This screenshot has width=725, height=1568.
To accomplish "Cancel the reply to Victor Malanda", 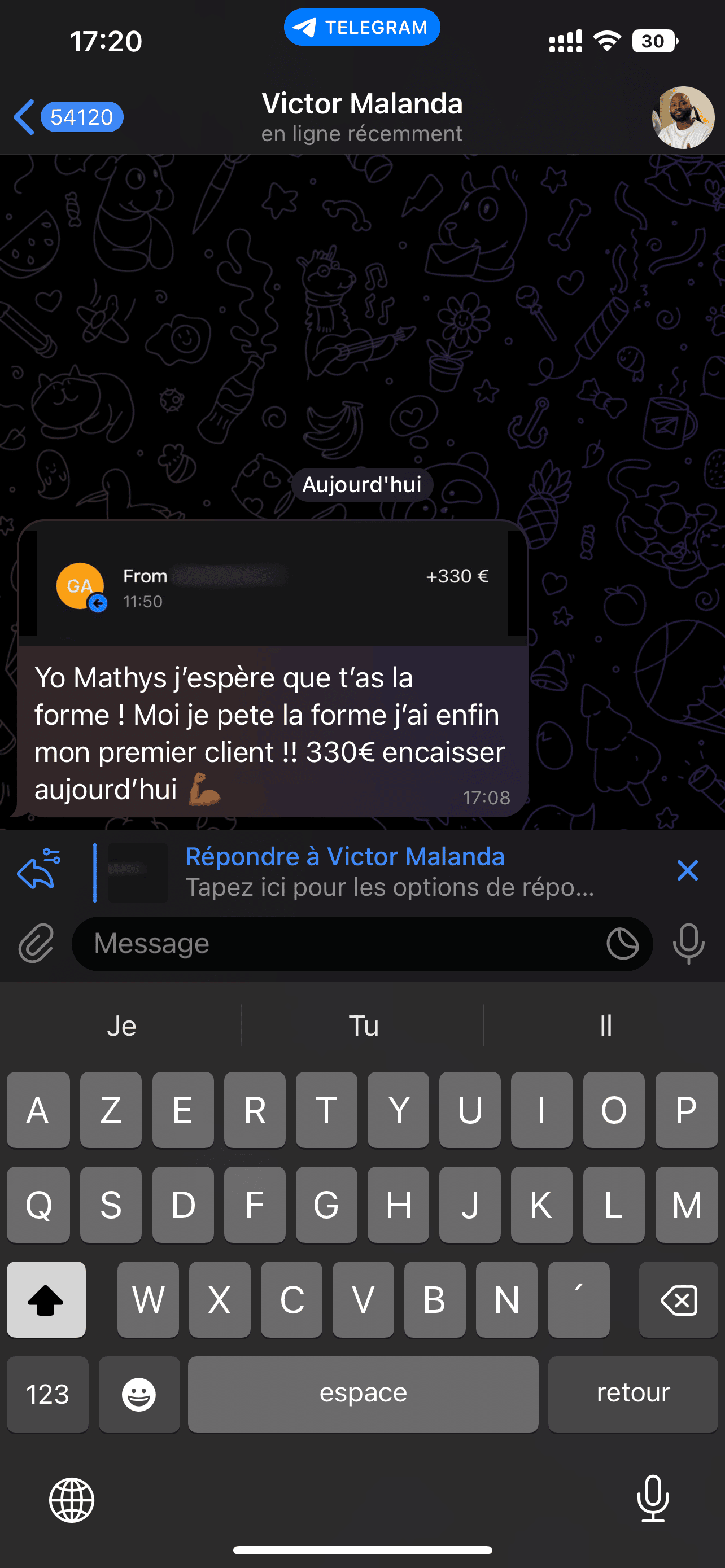I will tap(687, 870).
